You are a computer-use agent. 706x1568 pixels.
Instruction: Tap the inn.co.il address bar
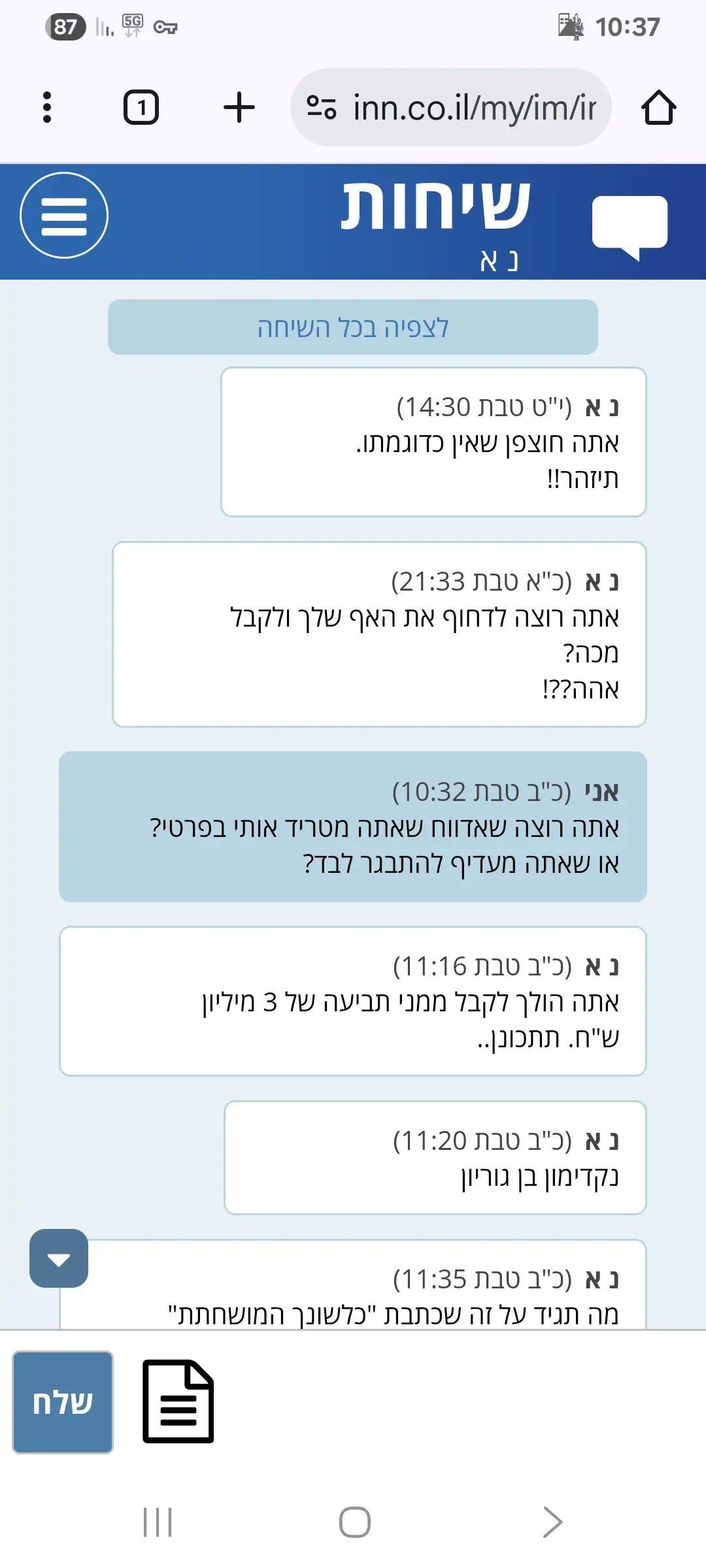(451, 107)
